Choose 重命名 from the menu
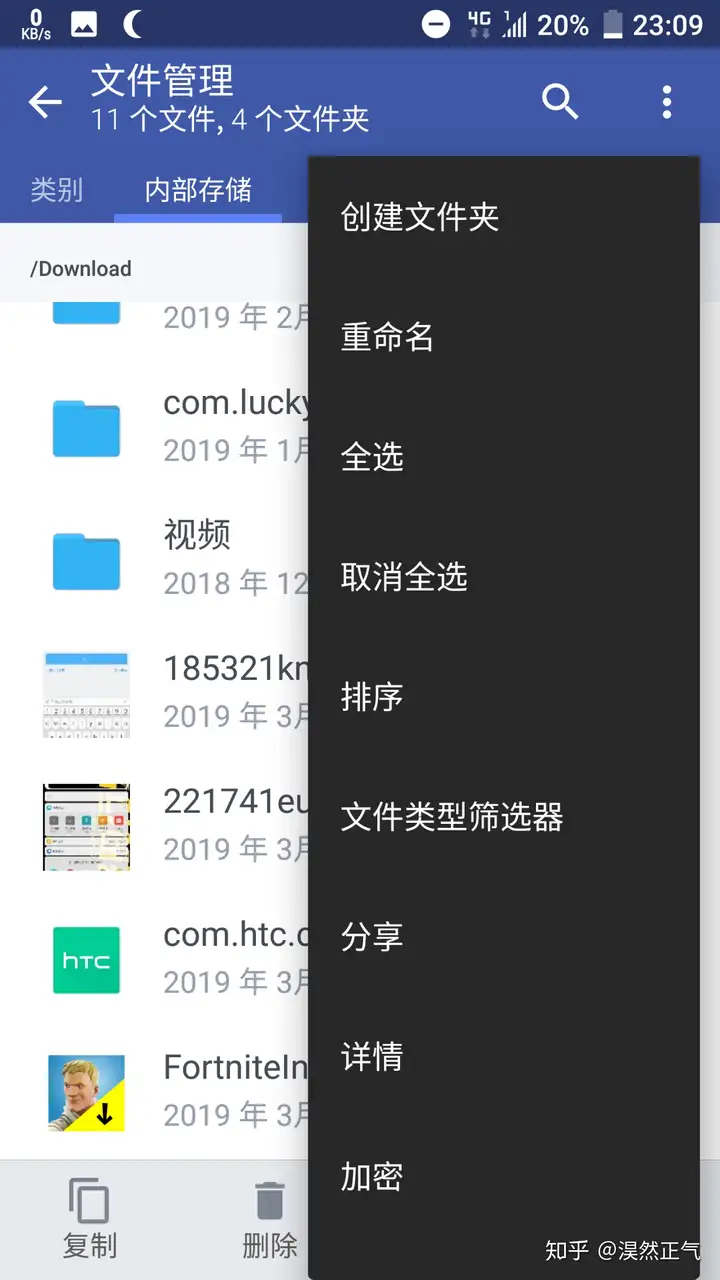720x1280 pixels. pos(503,337)
